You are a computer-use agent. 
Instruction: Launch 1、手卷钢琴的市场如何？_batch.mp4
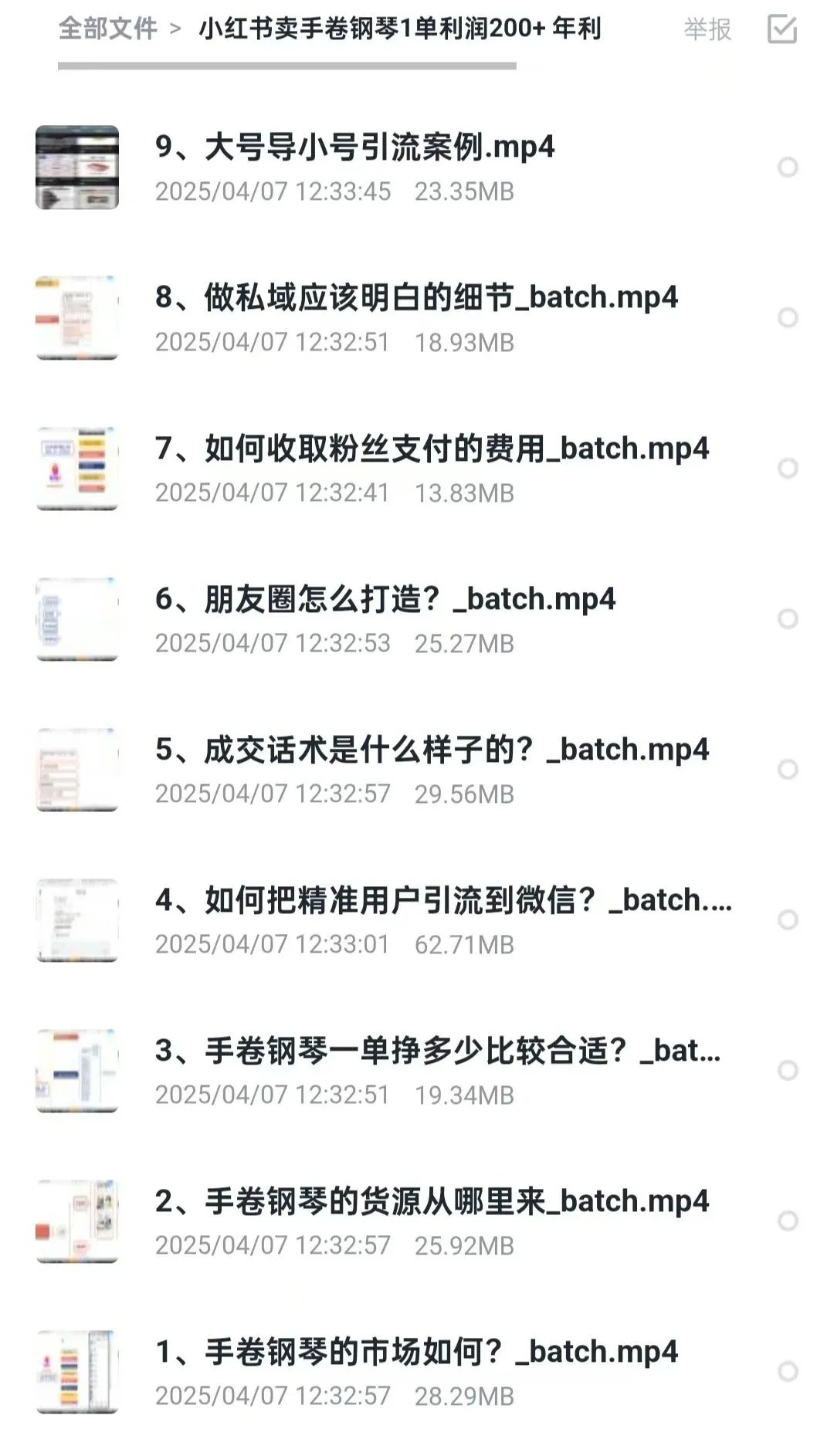click(415, 1352)
